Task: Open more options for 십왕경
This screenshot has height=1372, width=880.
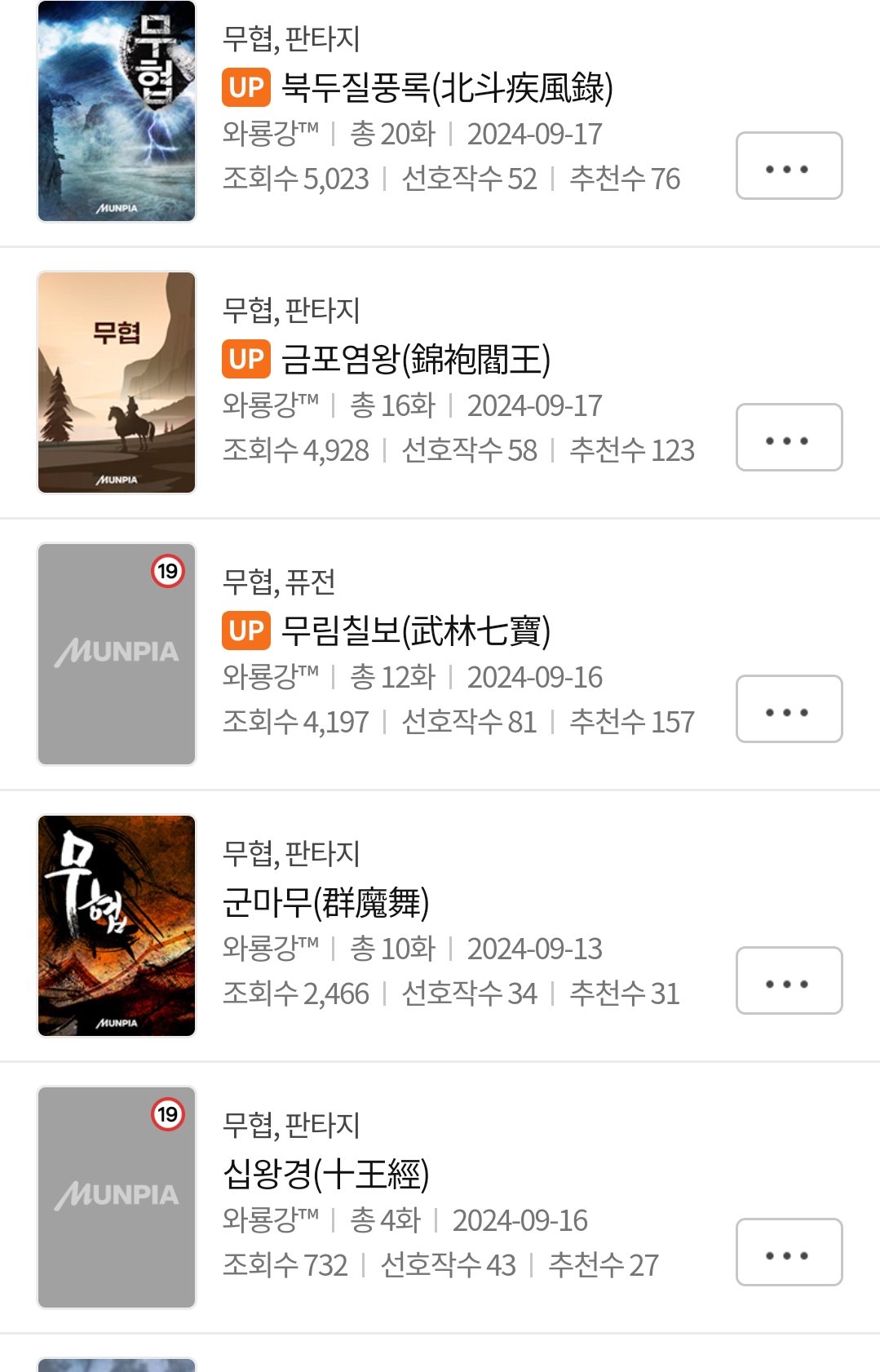Action: (789, 1252)
